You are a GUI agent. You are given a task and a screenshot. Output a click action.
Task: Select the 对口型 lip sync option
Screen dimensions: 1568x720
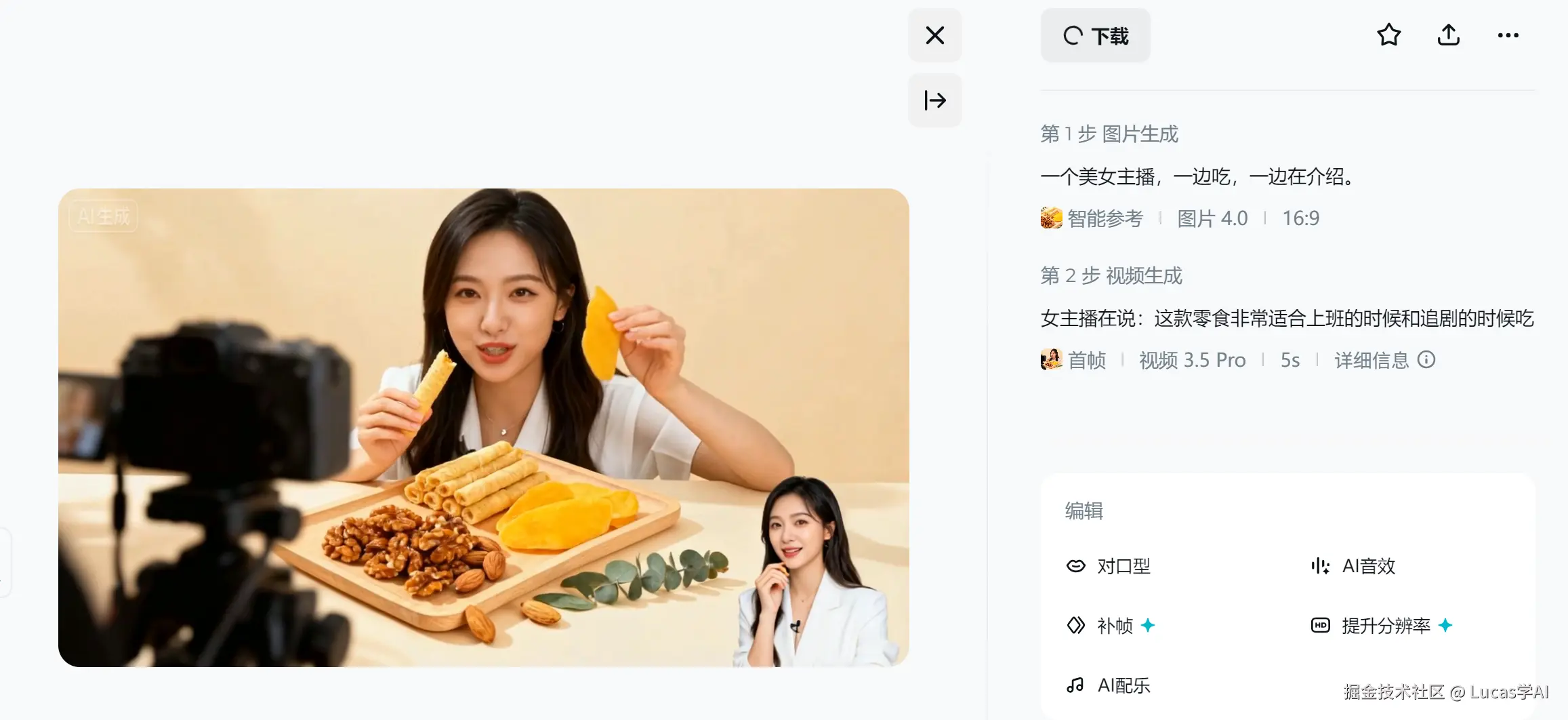(x=1109, y=566)
